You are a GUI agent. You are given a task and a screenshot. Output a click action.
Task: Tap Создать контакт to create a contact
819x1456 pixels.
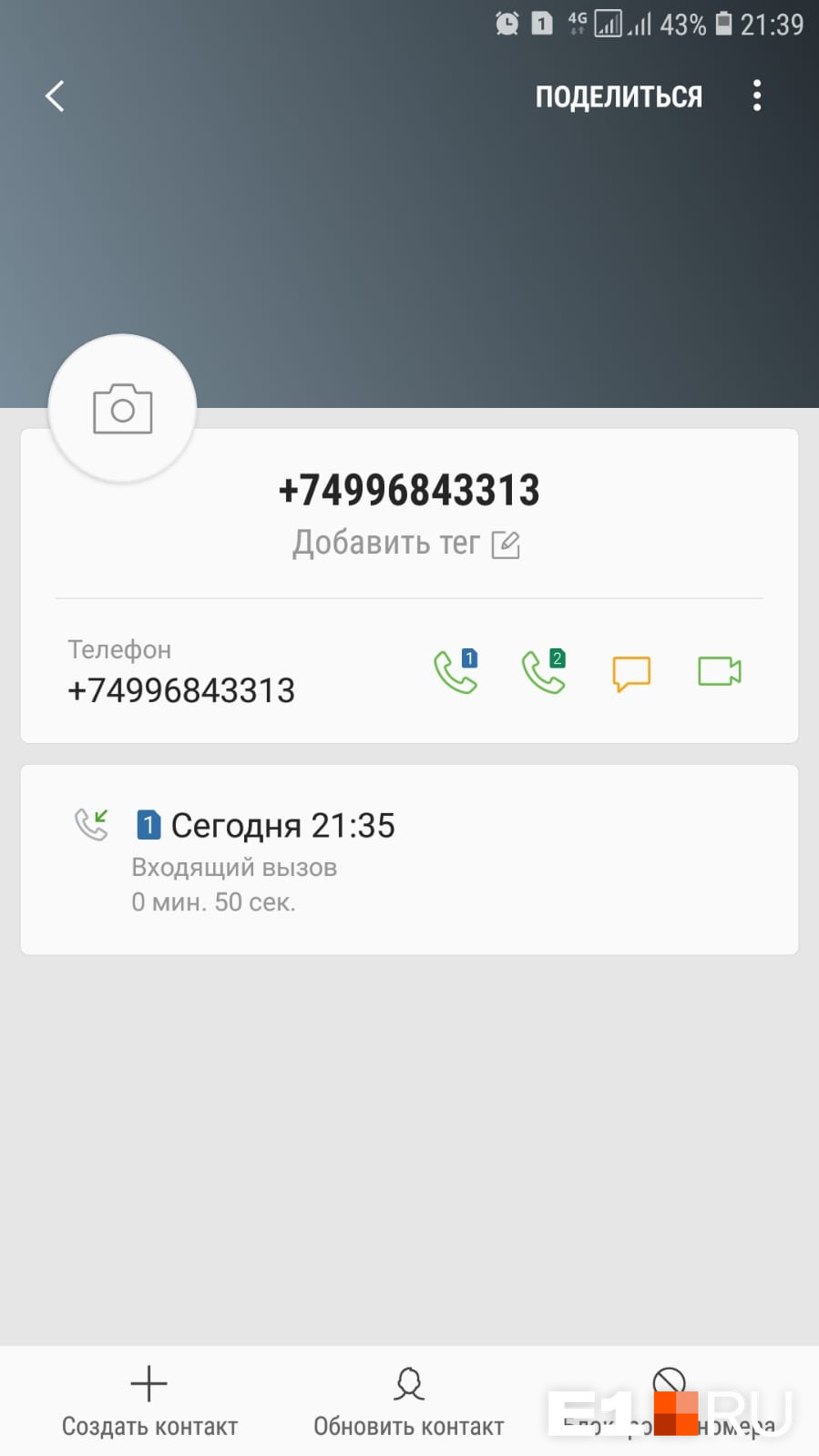coord(149,1402)
